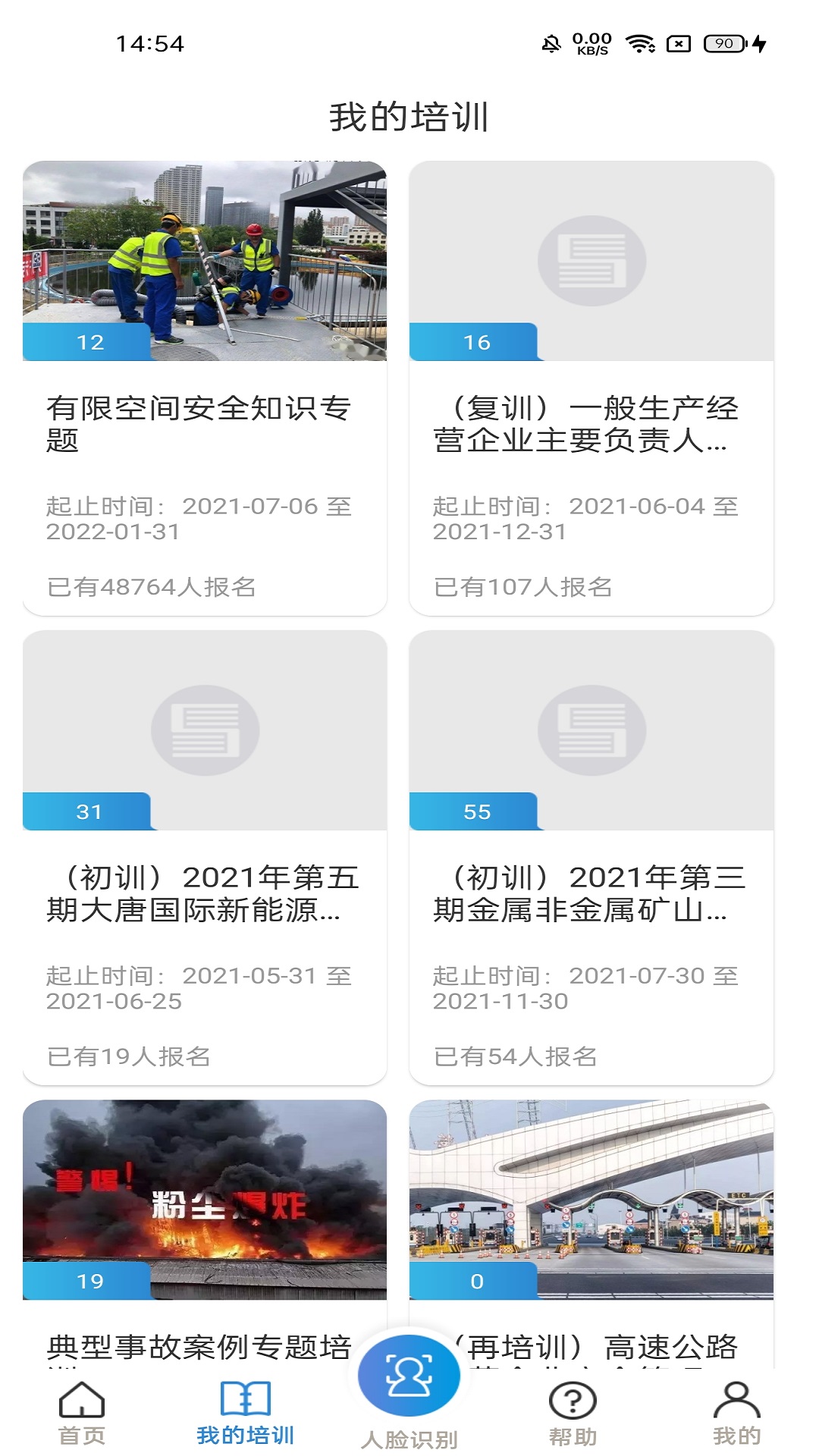819x1456 pixels.
Task: Tap the badge showing 16 on the 复训 card
Action: tap(476, 343)
